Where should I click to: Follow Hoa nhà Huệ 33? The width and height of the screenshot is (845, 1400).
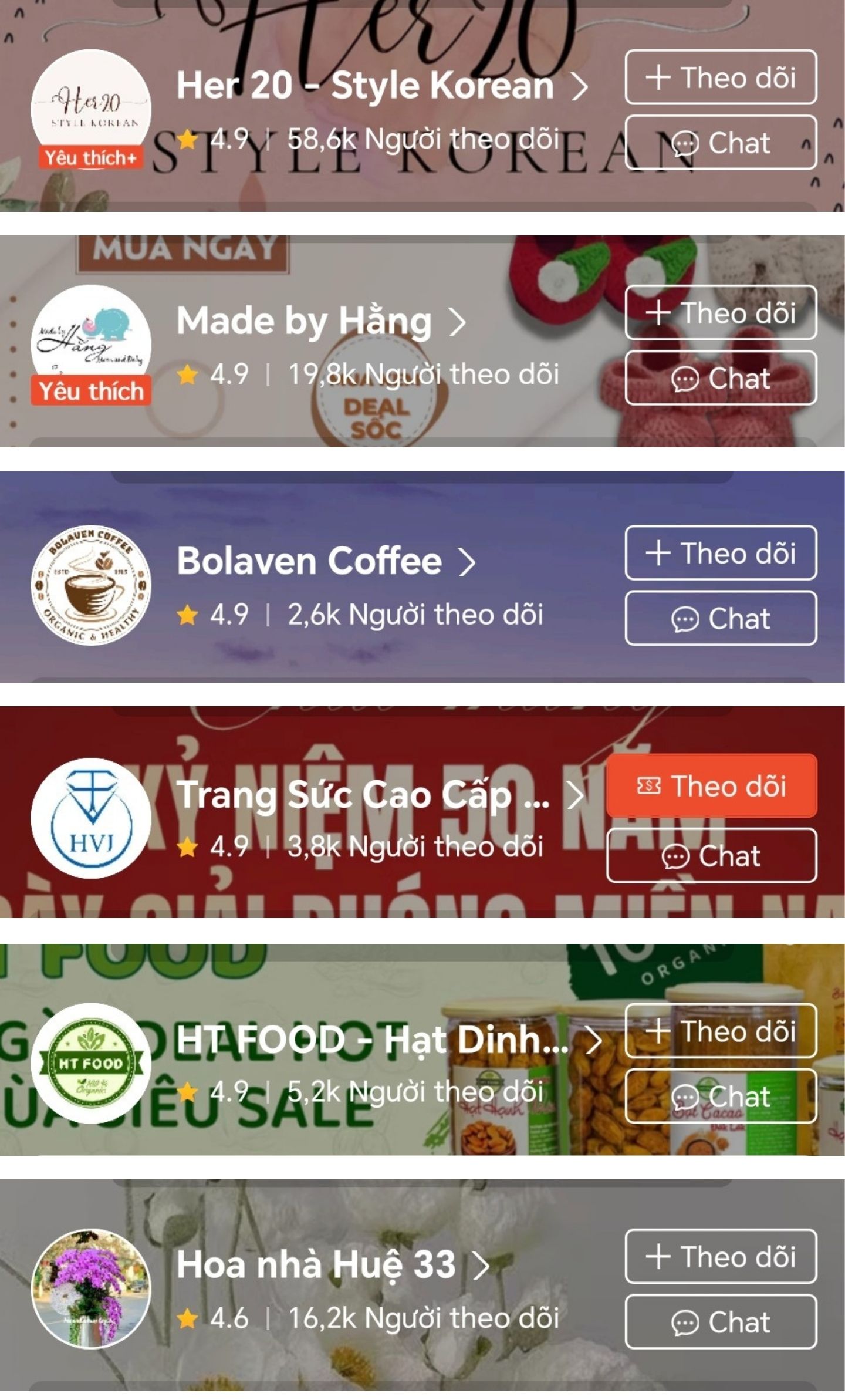pyautogui.click(x=721, y=1257)
